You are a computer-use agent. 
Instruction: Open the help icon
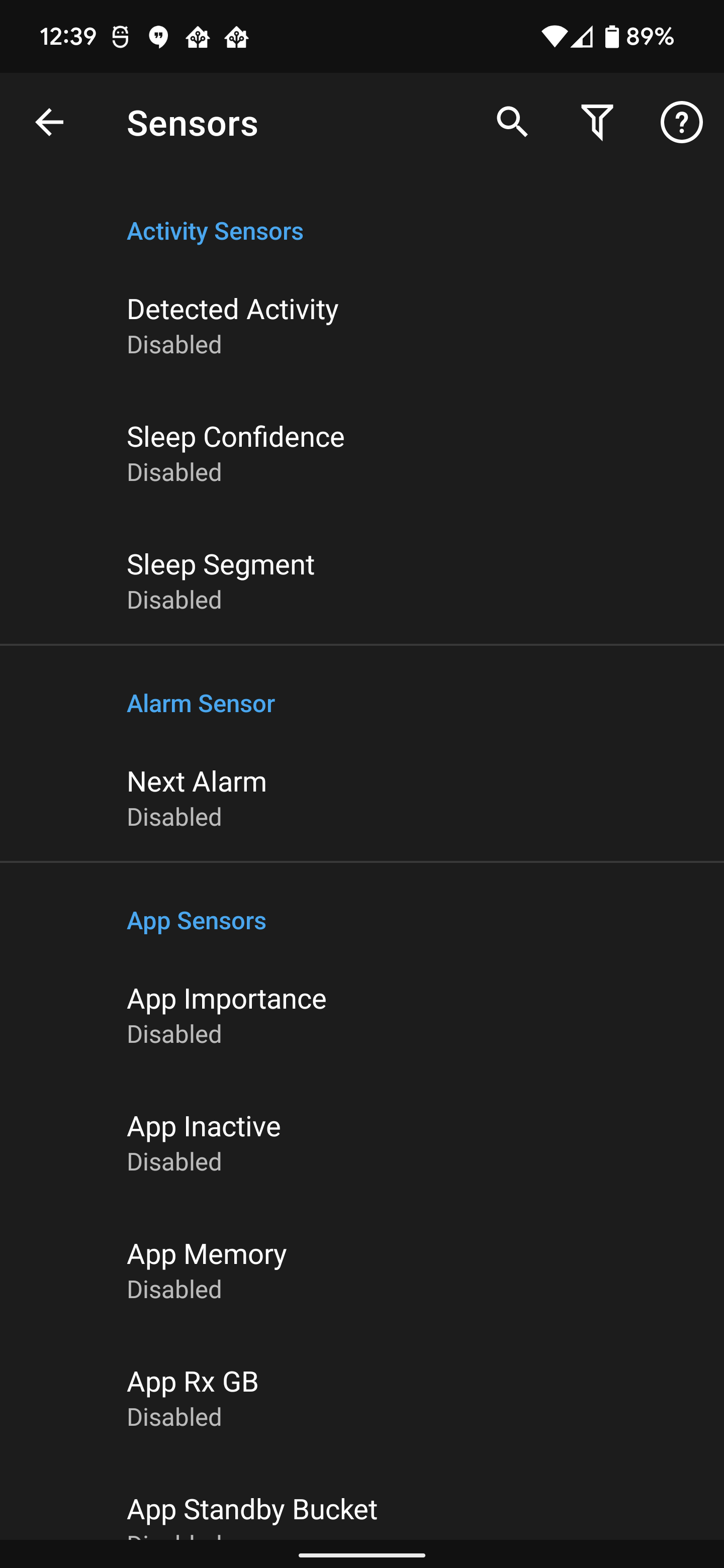tap(681, 122)
